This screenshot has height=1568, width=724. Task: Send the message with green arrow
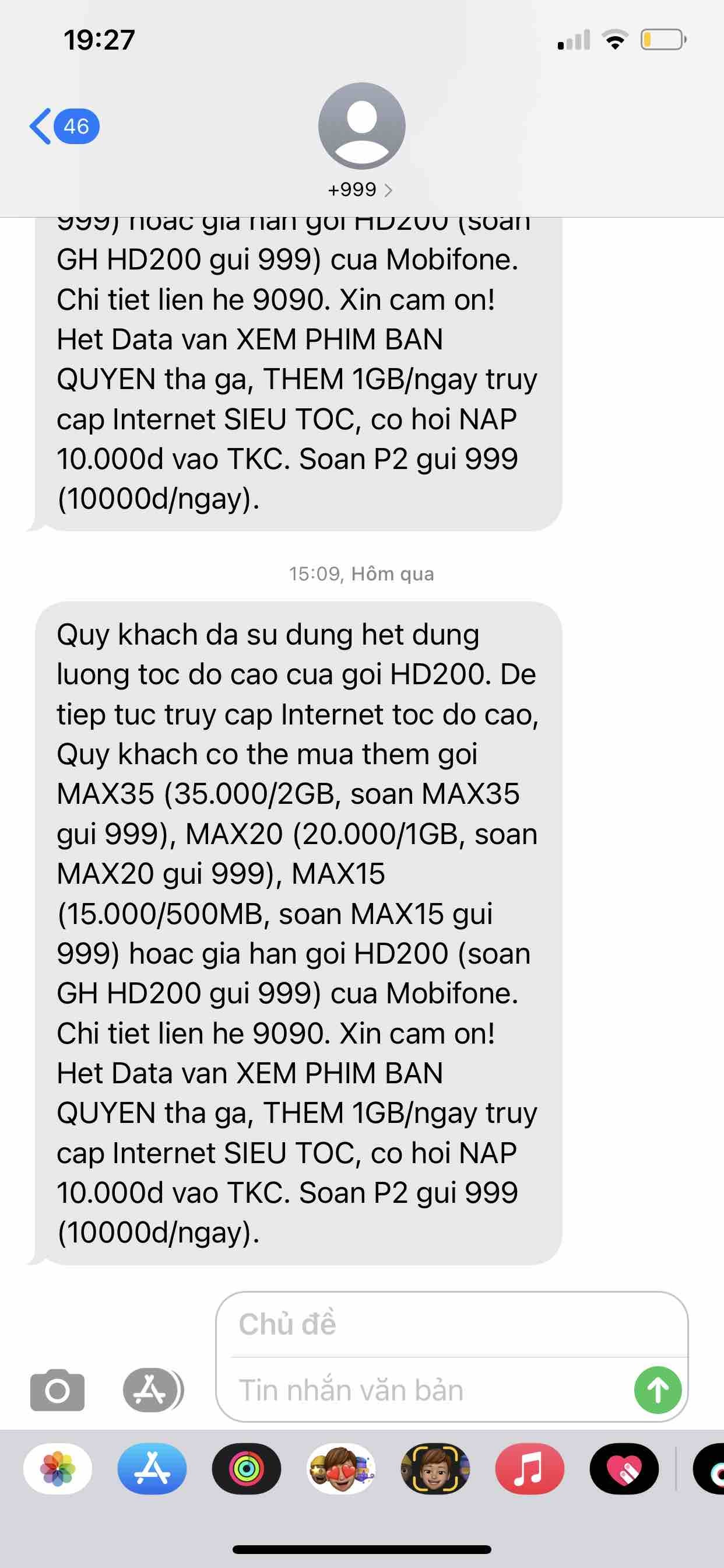(x=657, y=1391)
